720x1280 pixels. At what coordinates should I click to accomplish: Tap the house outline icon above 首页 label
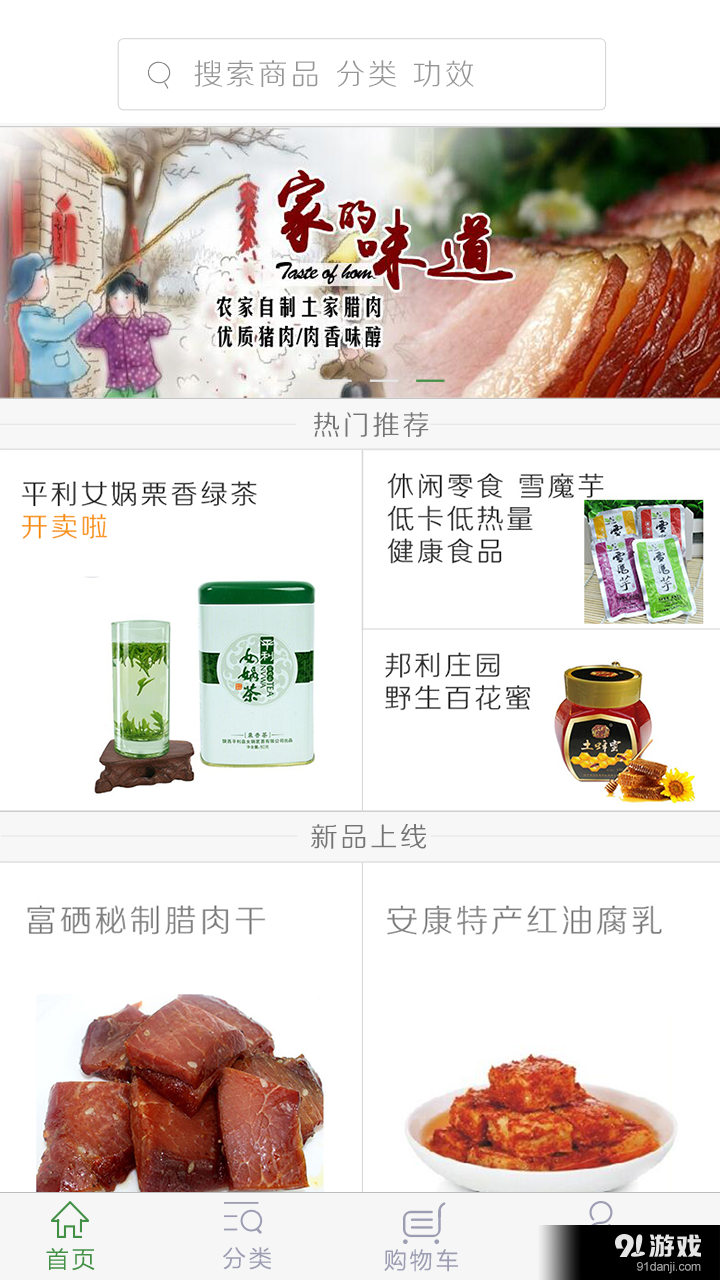click(68, 1218)
